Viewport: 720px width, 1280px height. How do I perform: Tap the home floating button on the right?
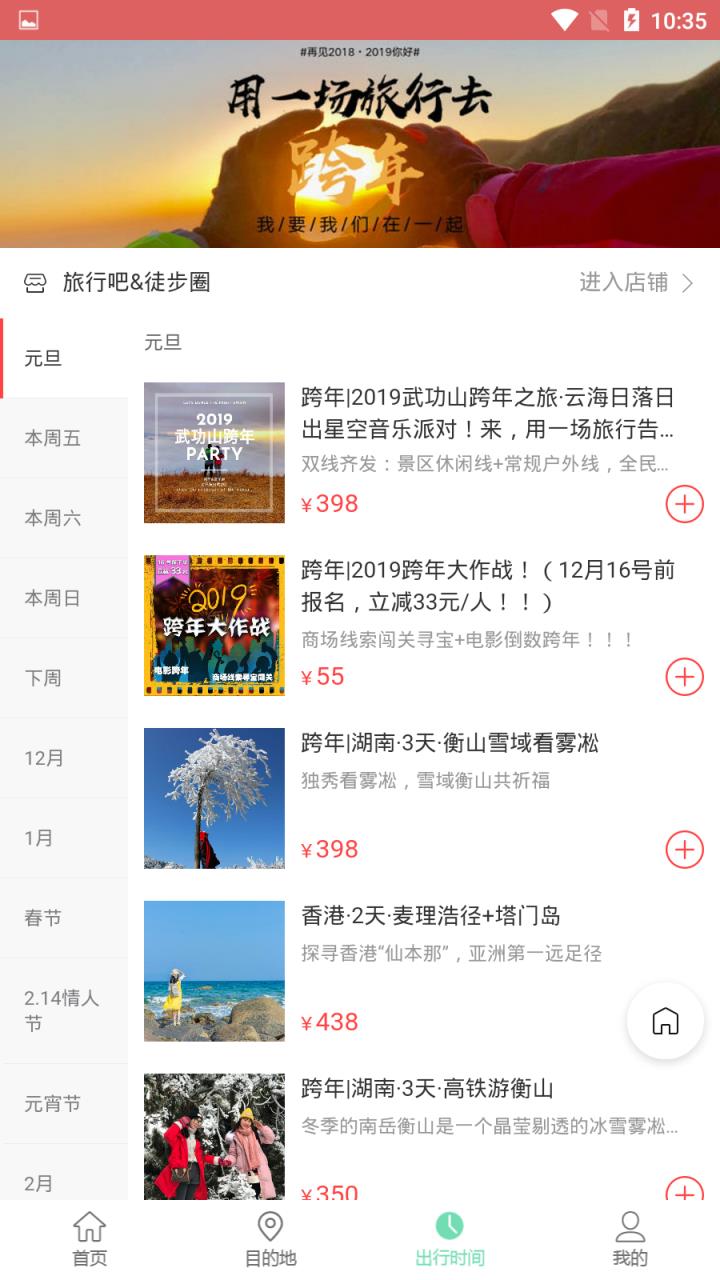pyautogui.click(x=664, y=1021)
